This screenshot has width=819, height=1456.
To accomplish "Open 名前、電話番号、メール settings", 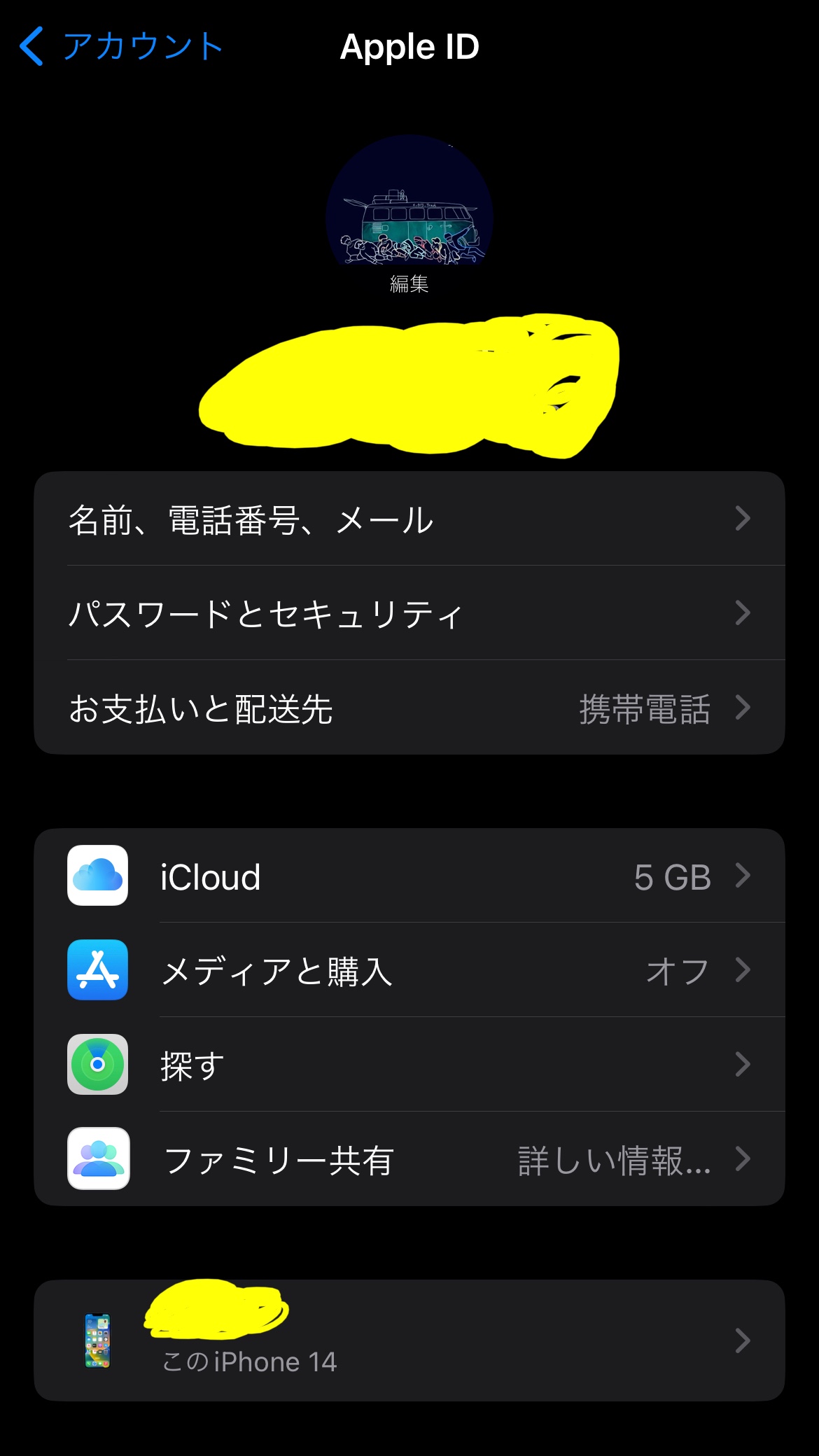I will point(409,519).
